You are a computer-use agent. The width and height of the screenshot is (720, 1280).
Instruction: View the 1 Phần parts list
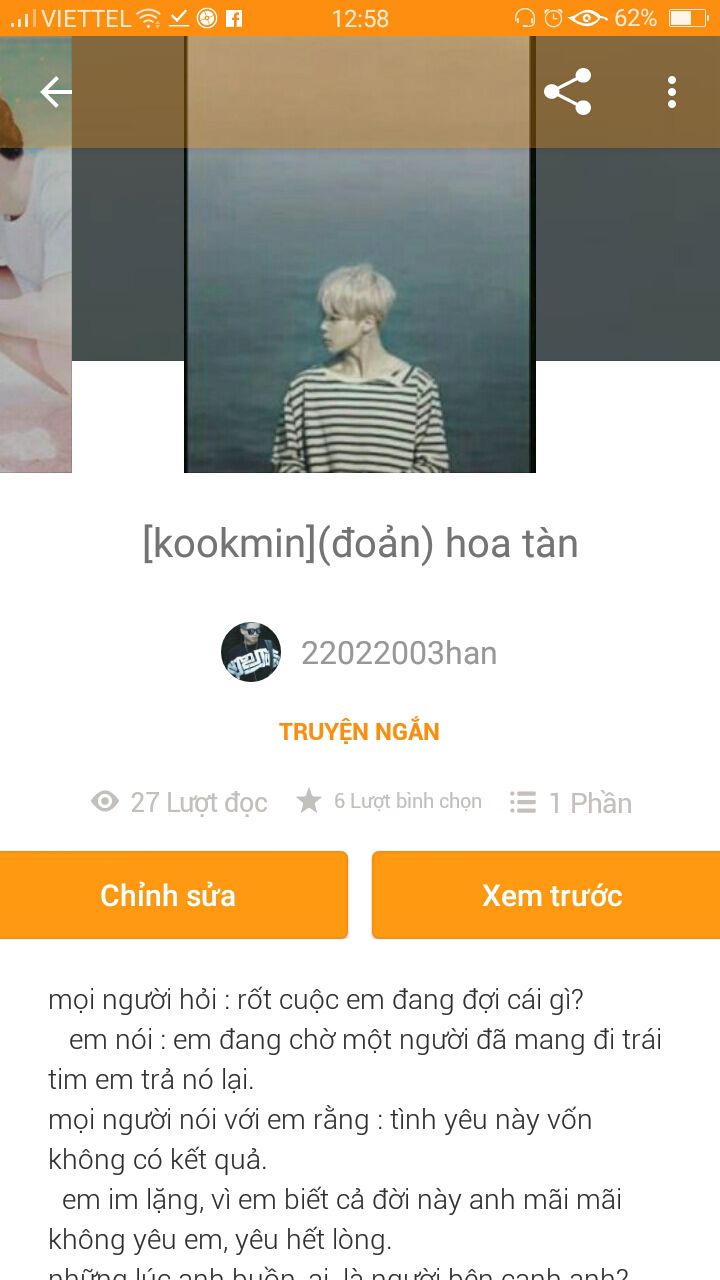coord(571,802)
